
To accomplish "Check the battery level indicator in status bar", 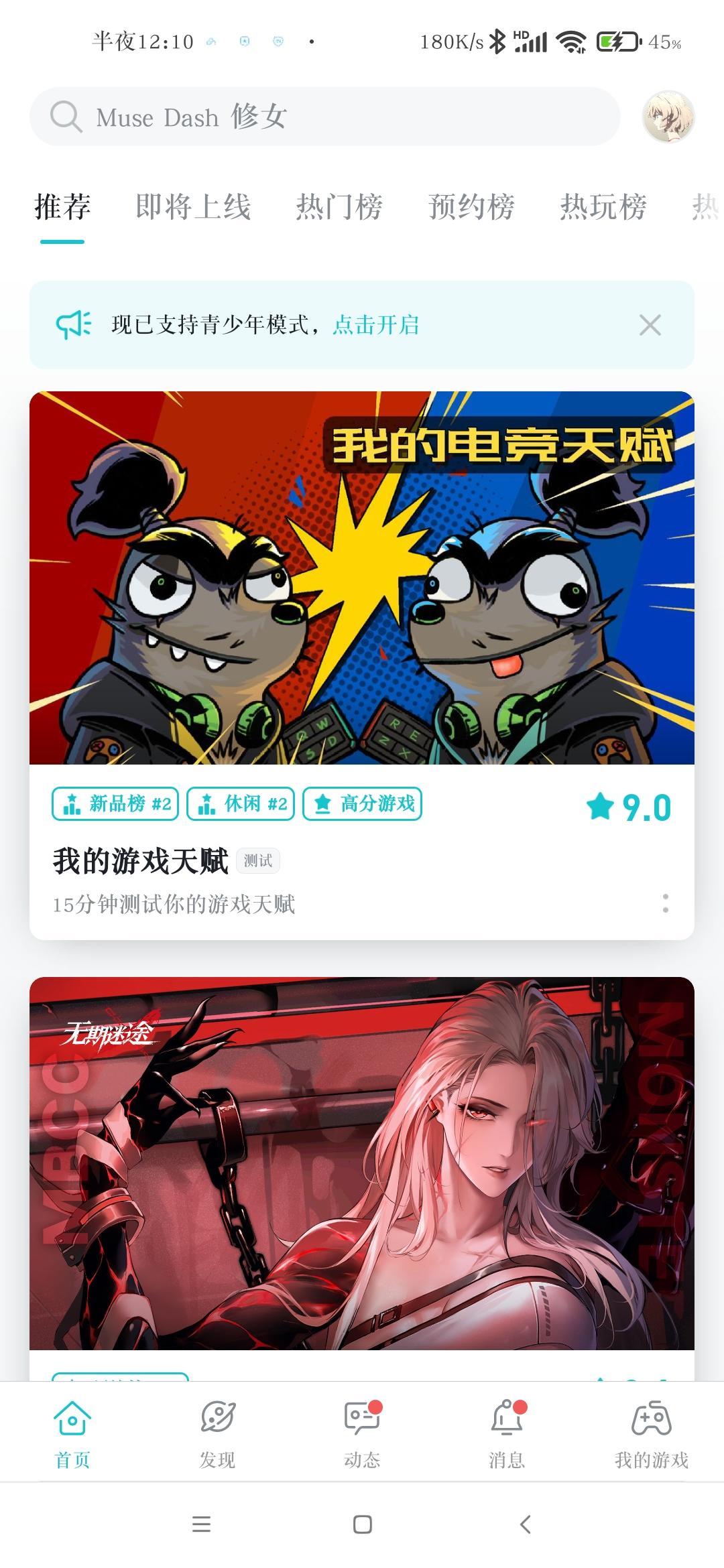I will coord(618,43).
